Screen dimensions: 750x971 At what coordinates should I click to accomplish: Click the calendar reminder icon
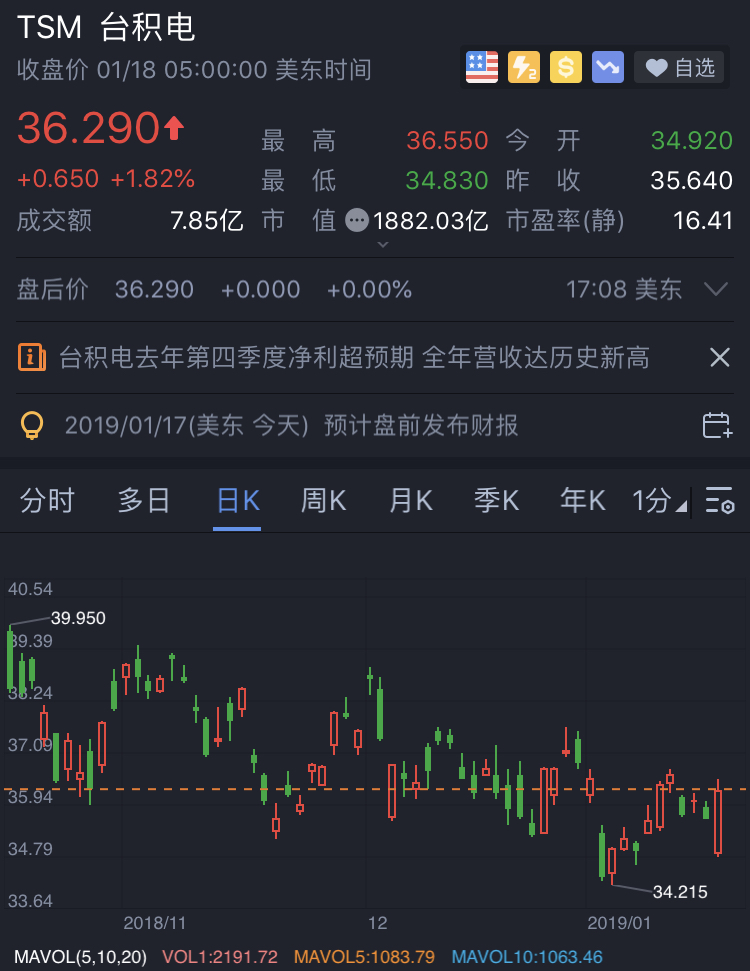[716, 425]
